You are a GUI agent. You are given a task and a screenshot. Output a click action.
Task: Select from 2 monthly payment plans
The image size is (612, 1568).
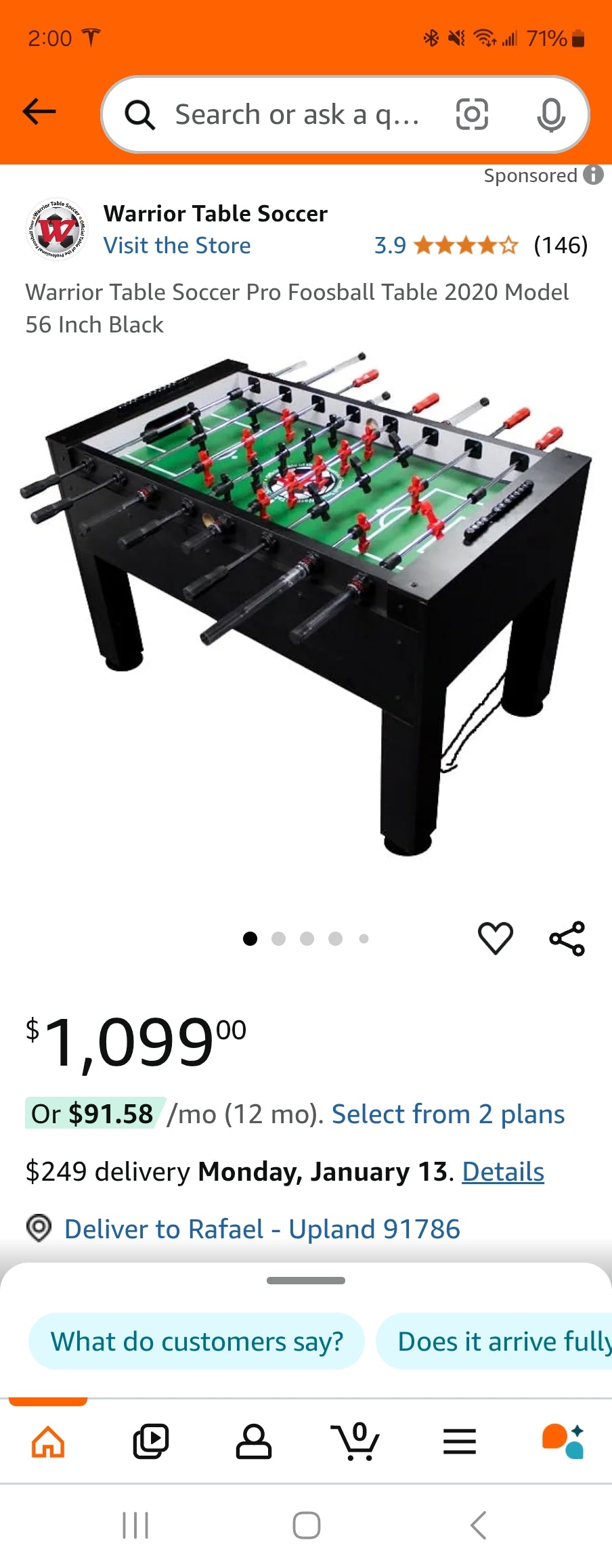point(447,1114)
